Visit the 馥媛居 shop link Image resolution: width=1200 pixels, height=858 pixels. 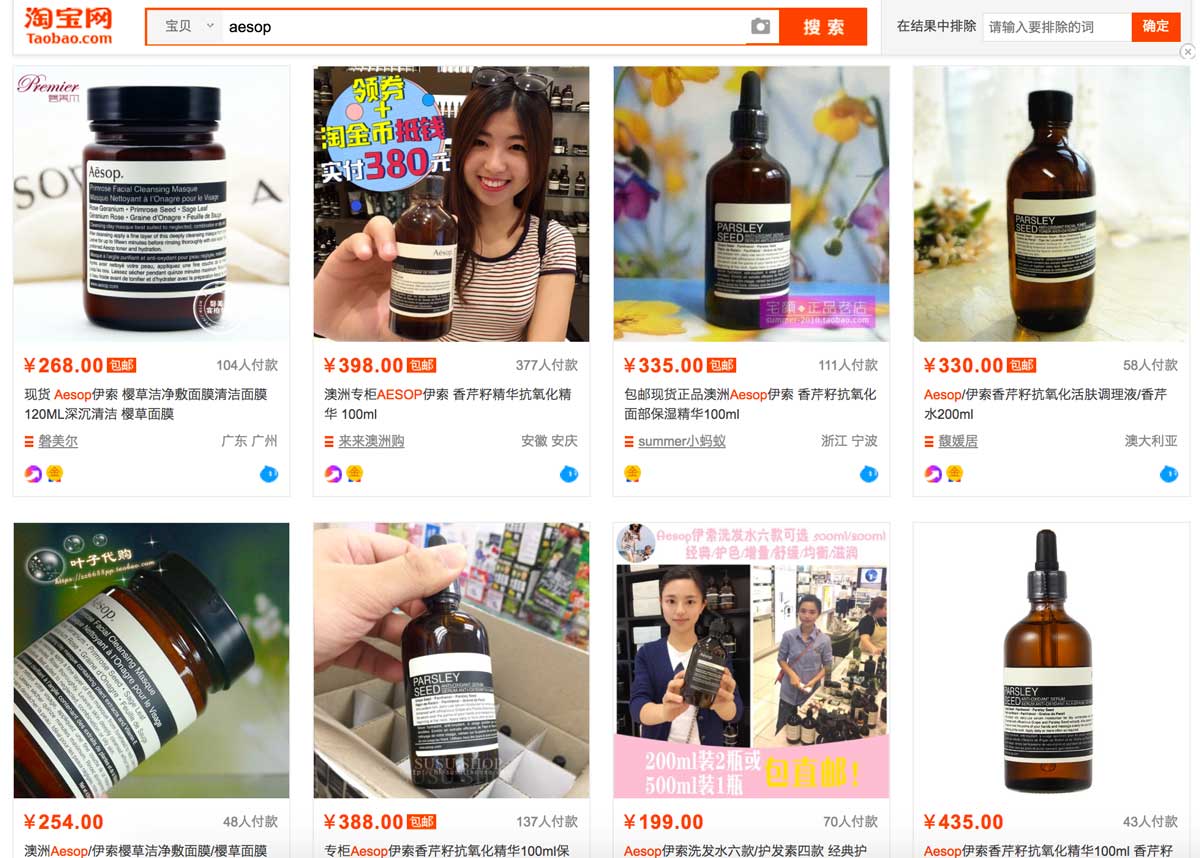coord(958,441)
